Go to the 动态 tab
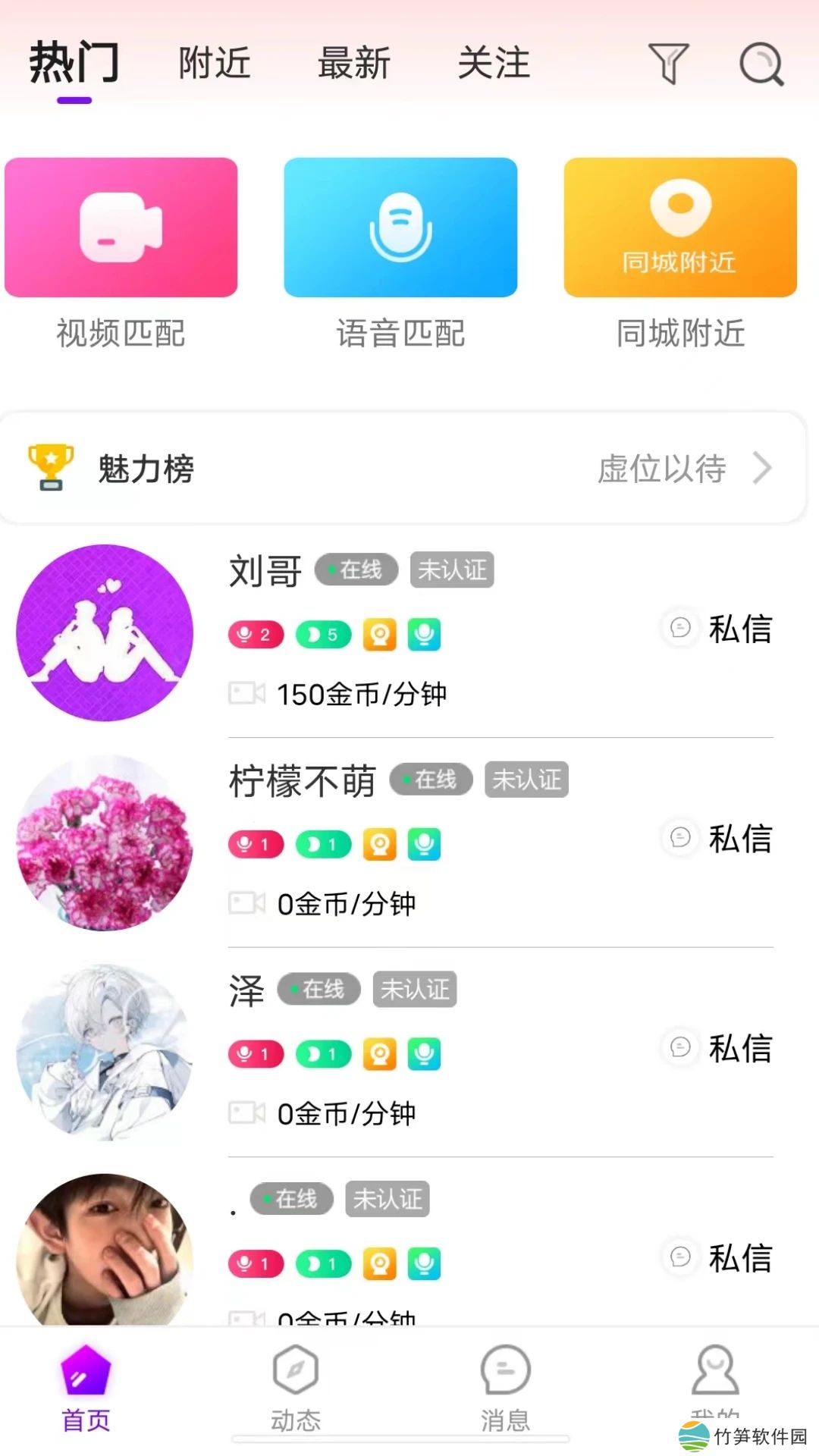Screen dimensions: 819x1456 pyautogui.click(x=296, y=1388)
